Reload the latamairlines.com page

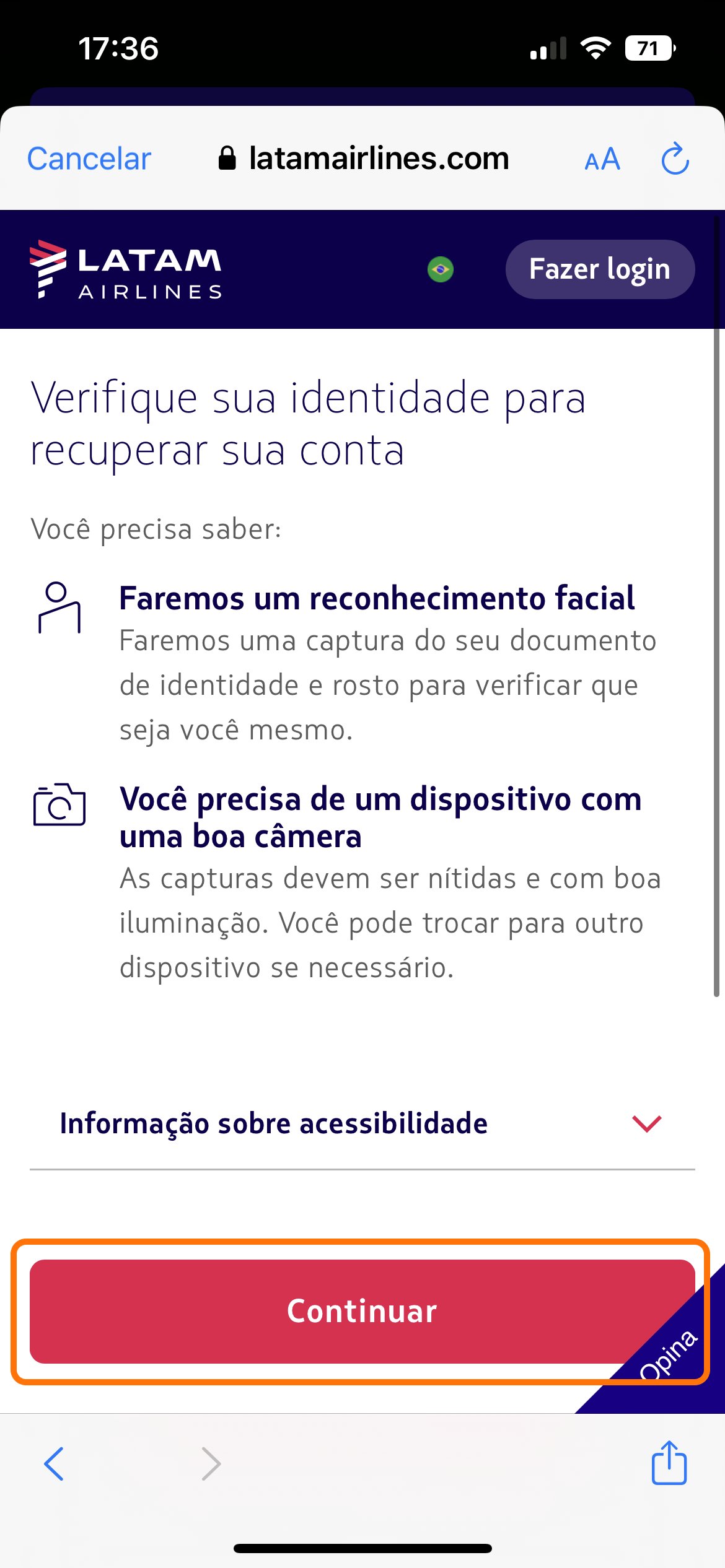[675, 159]
